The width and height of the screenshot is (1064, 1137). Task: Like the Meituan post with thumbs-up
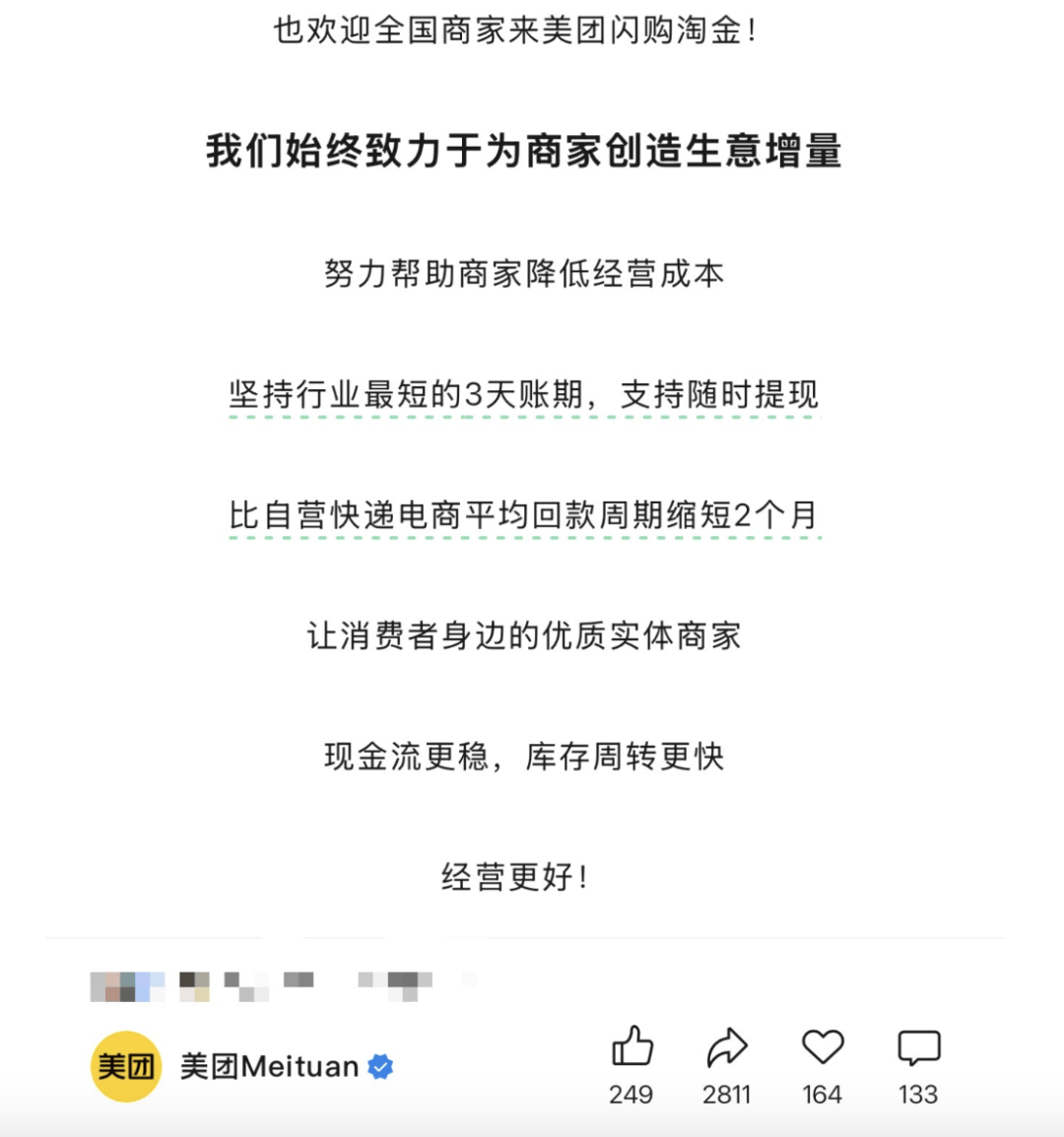click(632, 1048)
